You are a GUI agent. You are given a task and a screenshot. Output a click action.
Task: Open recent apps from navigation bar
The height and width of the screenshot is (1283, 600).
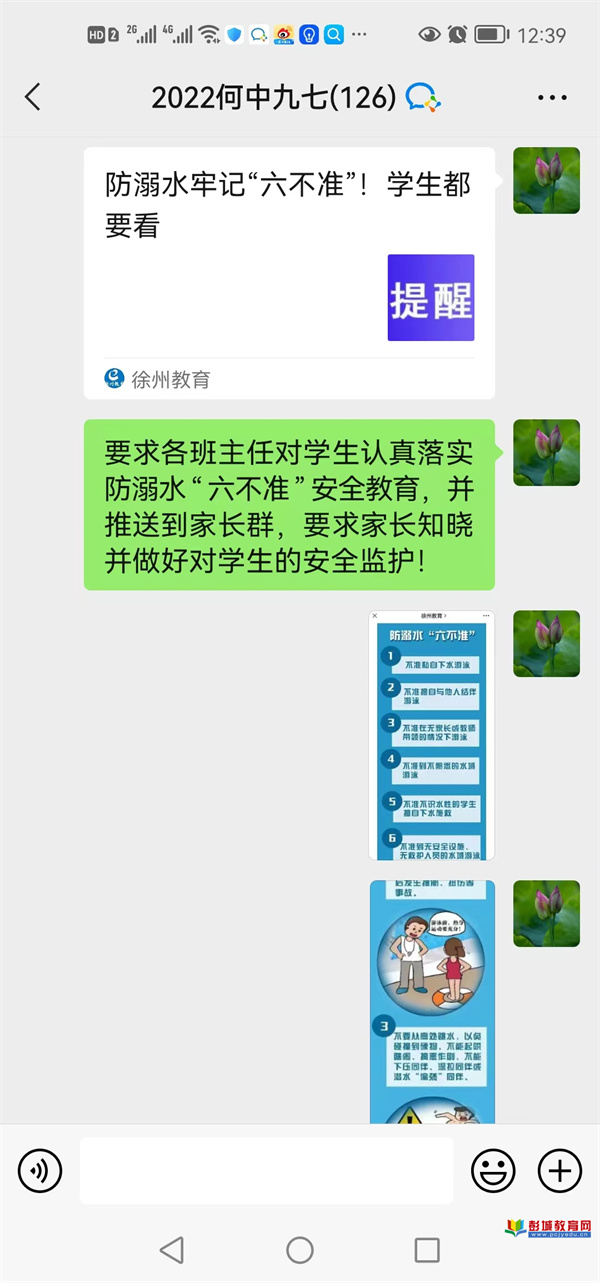(x=427, y=1249)
